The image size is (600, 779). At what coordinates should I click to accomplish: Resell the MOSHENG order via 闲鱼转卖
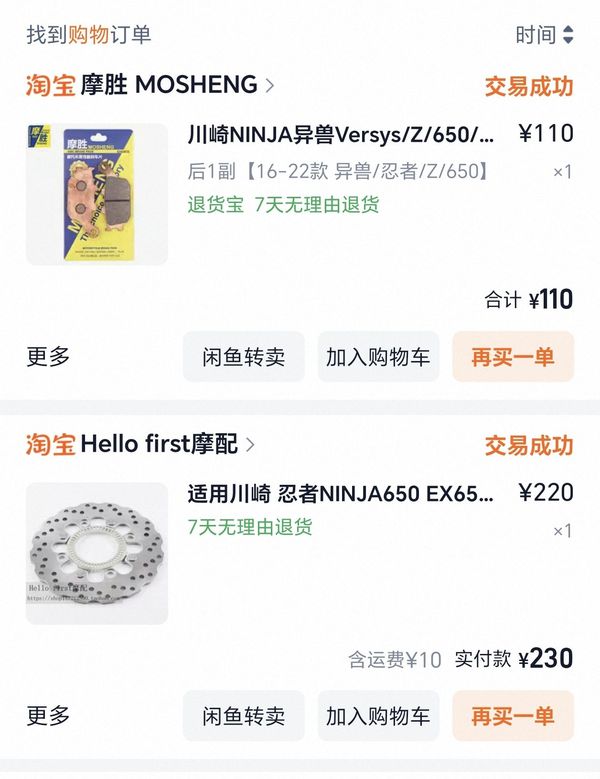click(x=243, y=357)
